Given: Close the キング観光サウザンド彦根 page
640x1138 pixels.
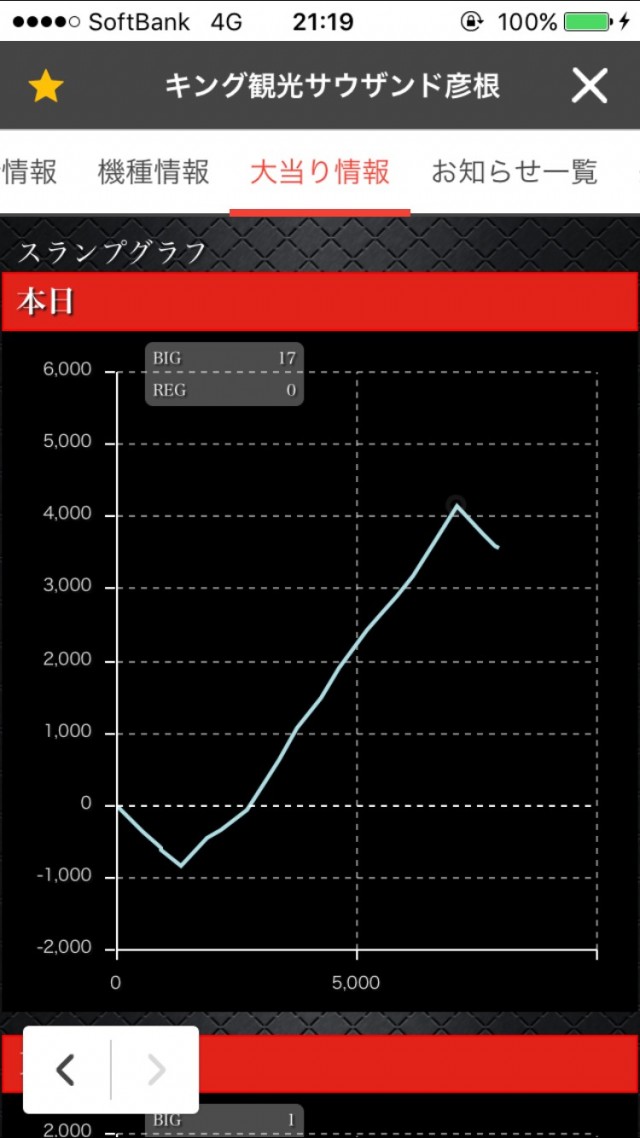Looking at the screenshot, I should click(x=589, y=87).
